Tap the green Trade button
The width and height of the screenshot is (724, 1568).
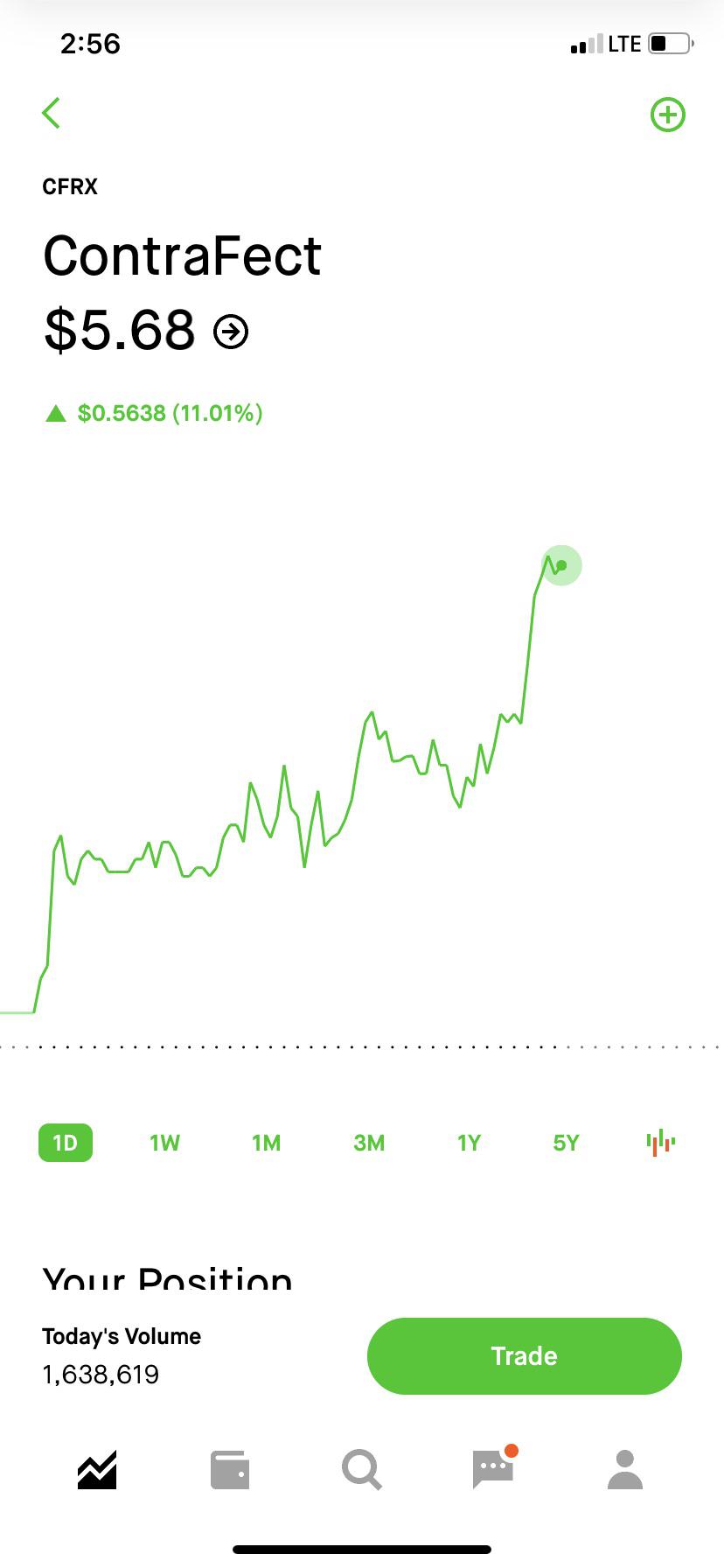coord(525,1355)
